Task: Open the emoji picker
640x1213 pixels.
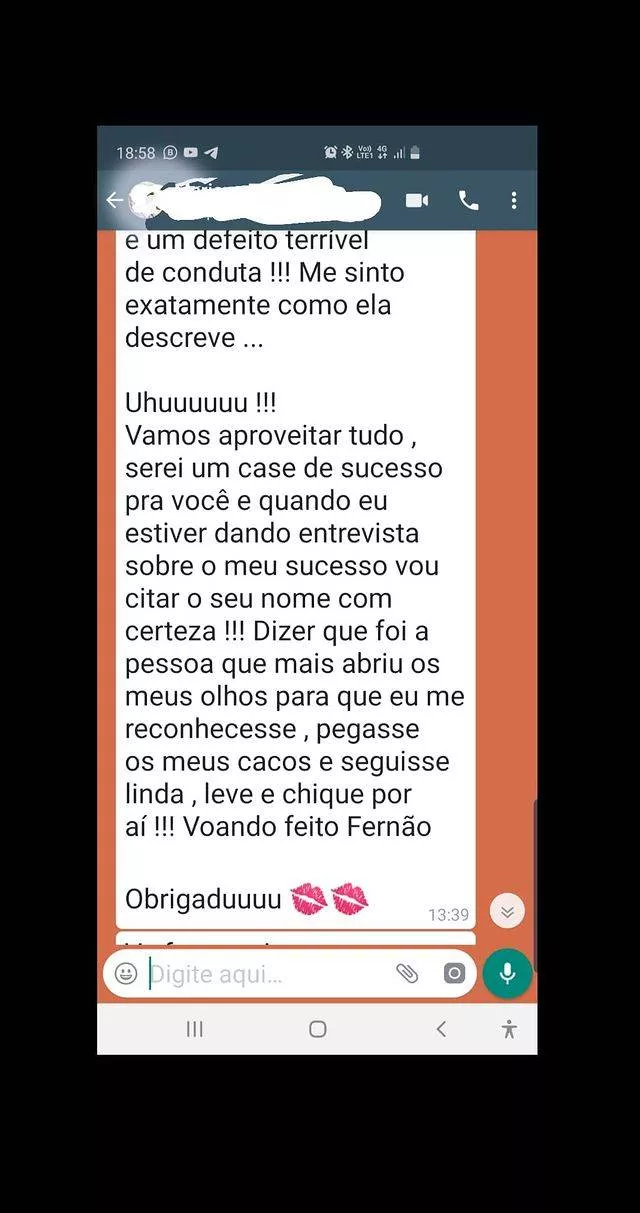Action: coord(126,973)
